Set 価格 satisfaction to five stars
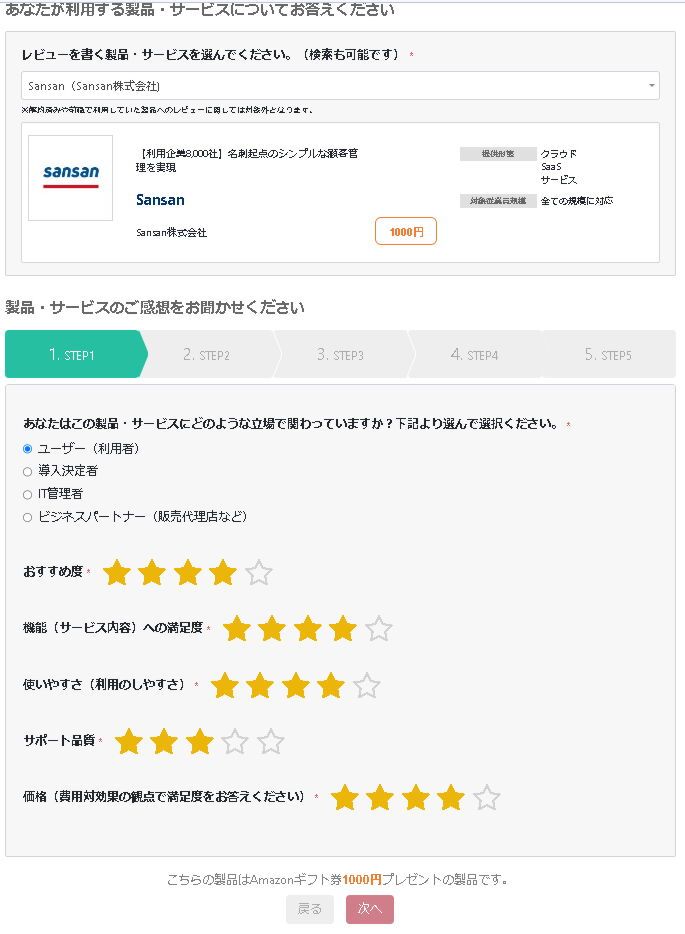685x934 pixels. click(487, 798)
